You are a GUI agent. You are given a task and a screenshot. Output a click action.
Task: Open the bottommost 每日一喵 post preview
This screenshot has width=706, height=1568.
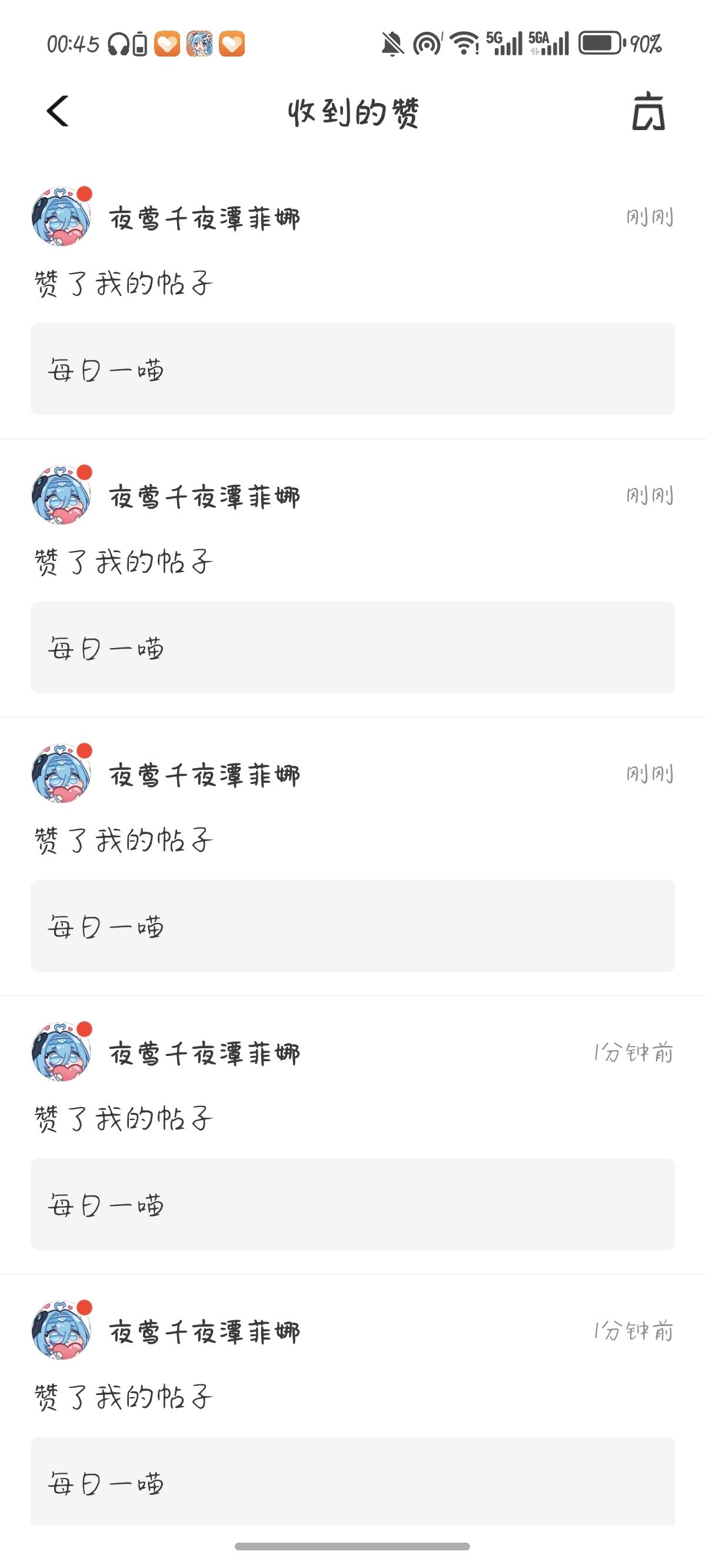tap(352, 1482)
